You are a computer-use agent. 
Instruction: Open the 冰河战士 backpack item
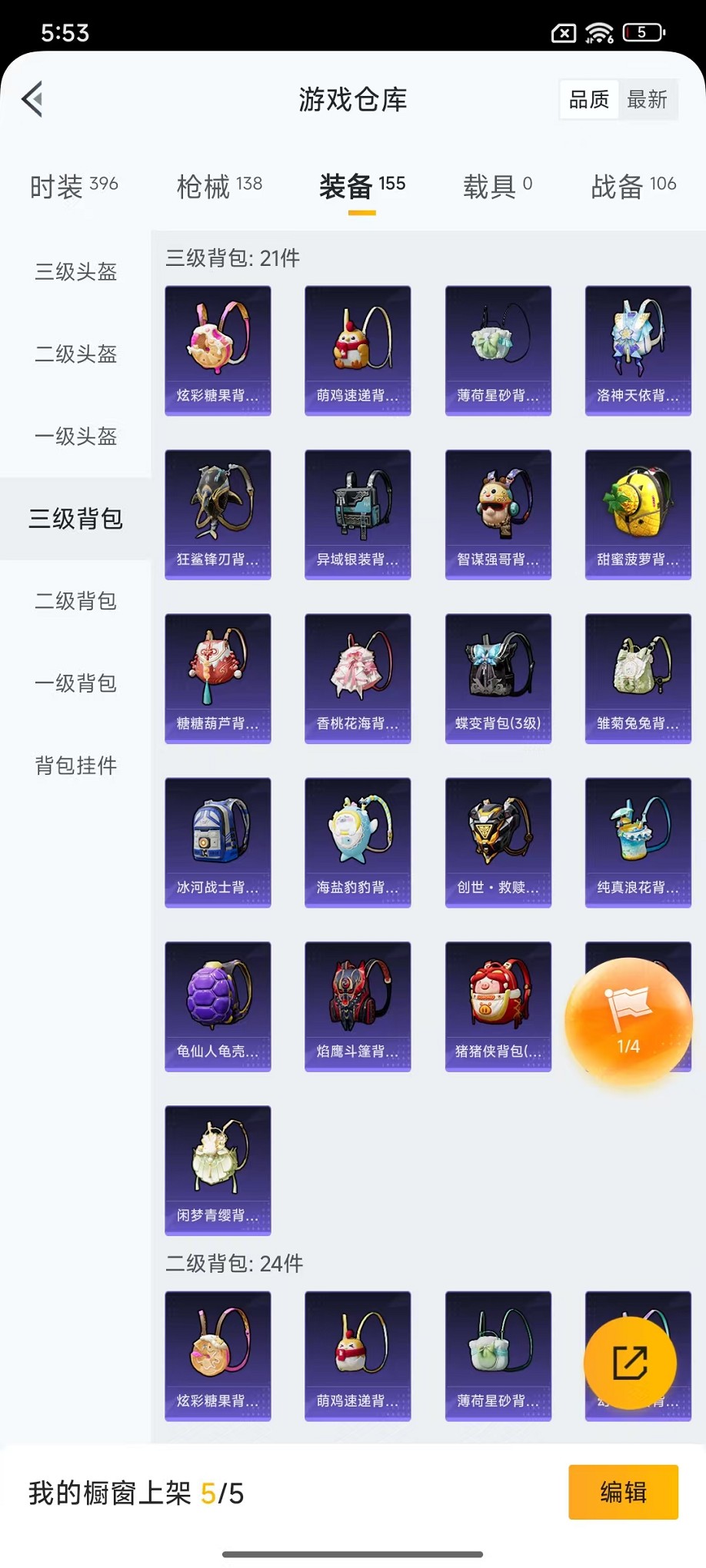click(218, 842)
